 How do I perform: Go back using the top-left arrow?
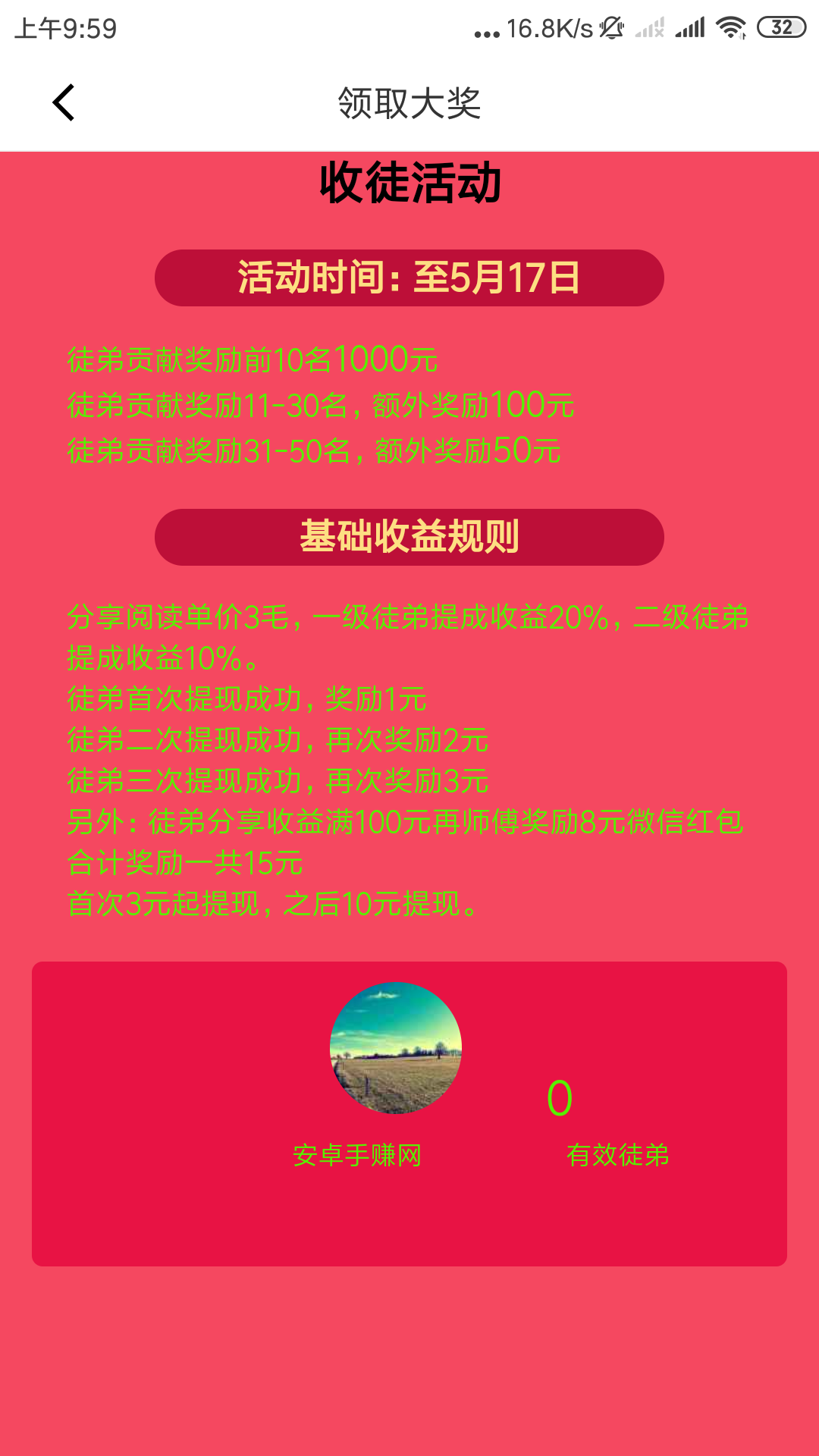[64, 102]
